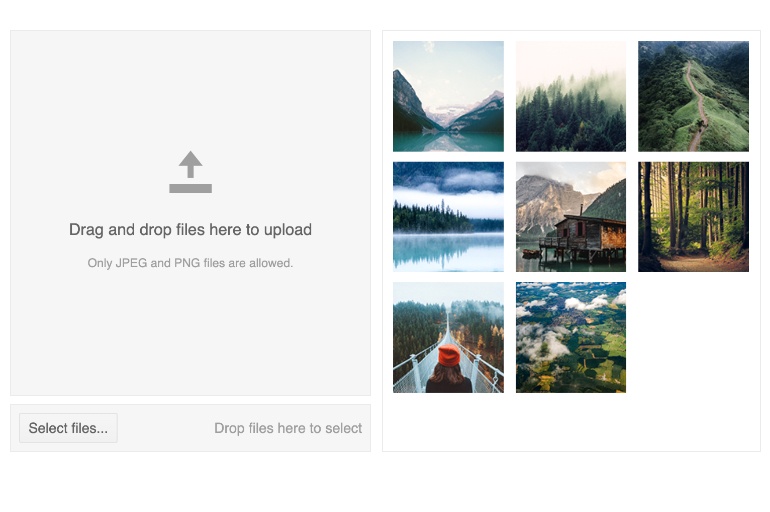Tap the upload drop zone area

click(190, 213)
